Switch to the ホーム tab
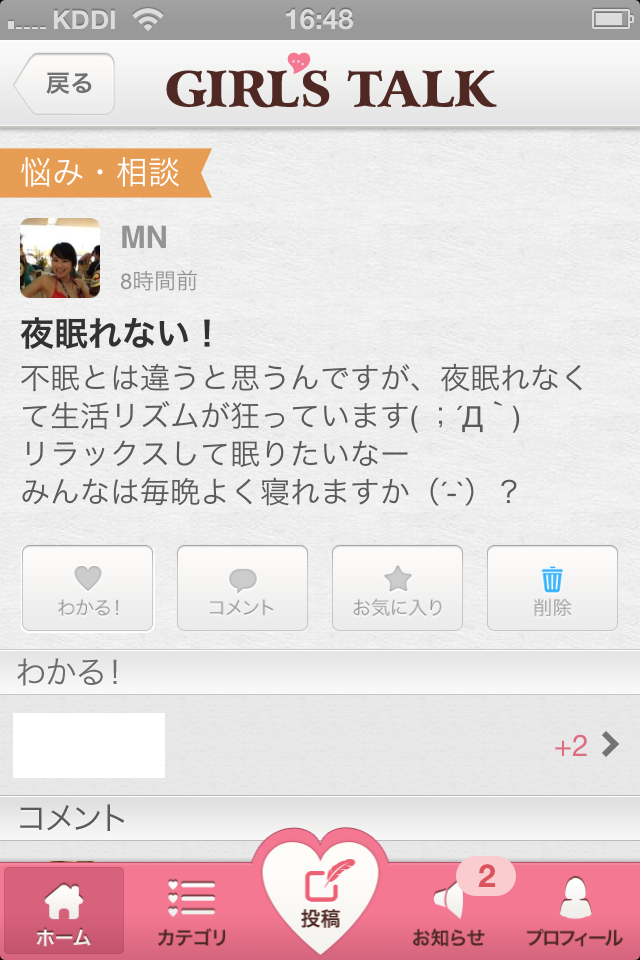 (x=64, y=910)
